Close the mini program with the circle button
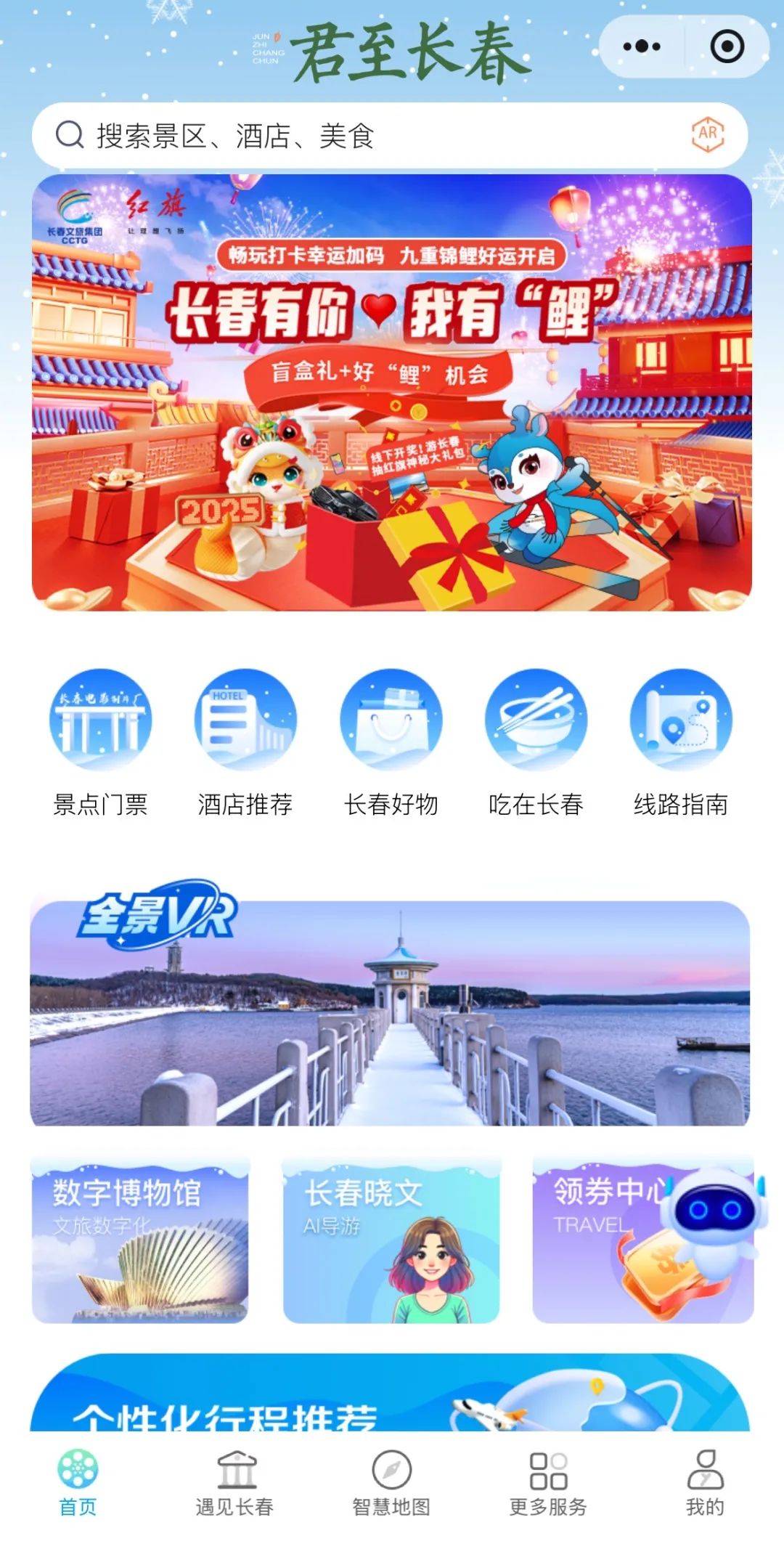The height and width of the screenshot is (1557, 784). (727, 47)
